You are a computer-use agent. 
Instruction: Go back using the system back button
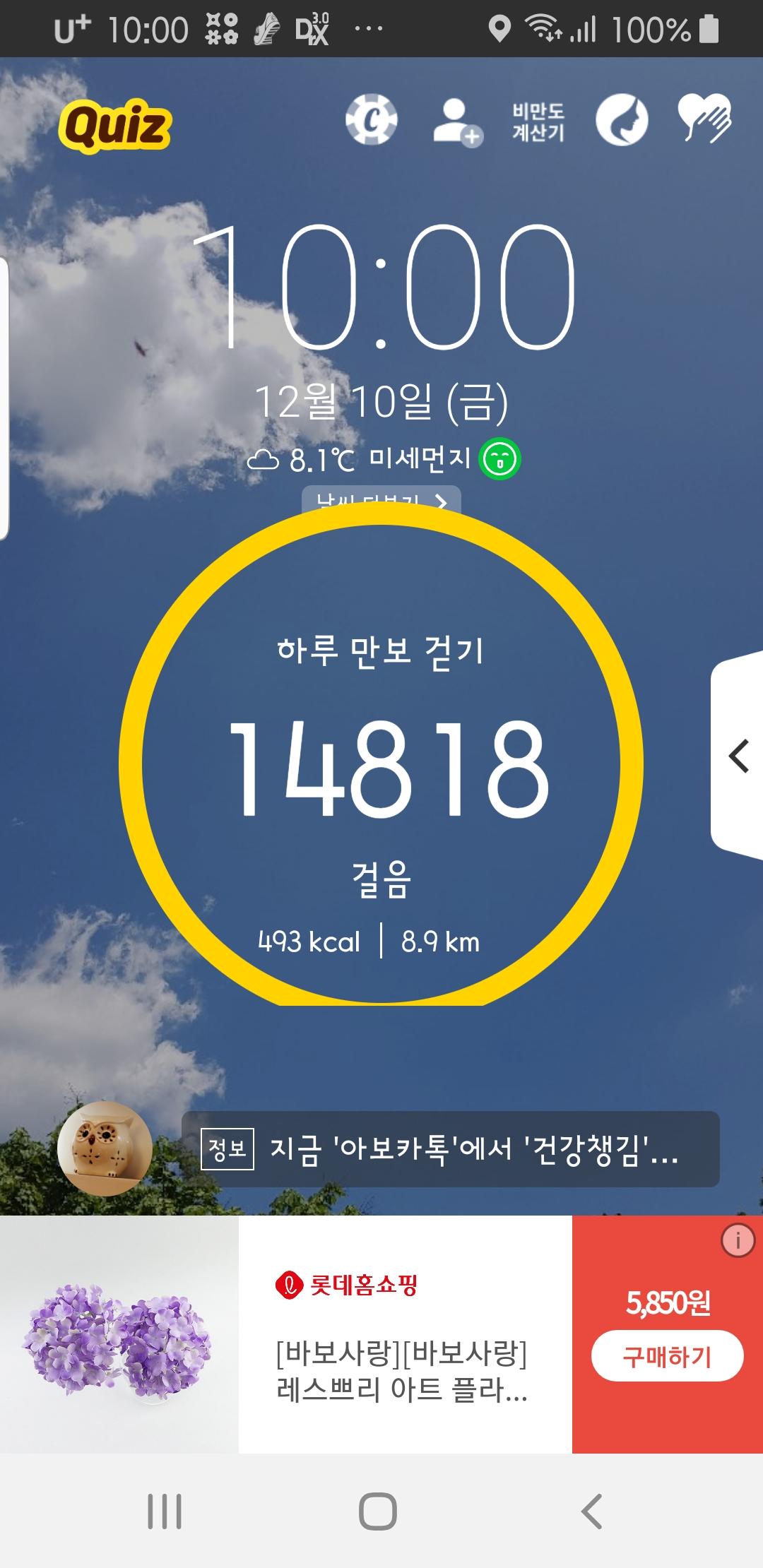coord(591,1511)
